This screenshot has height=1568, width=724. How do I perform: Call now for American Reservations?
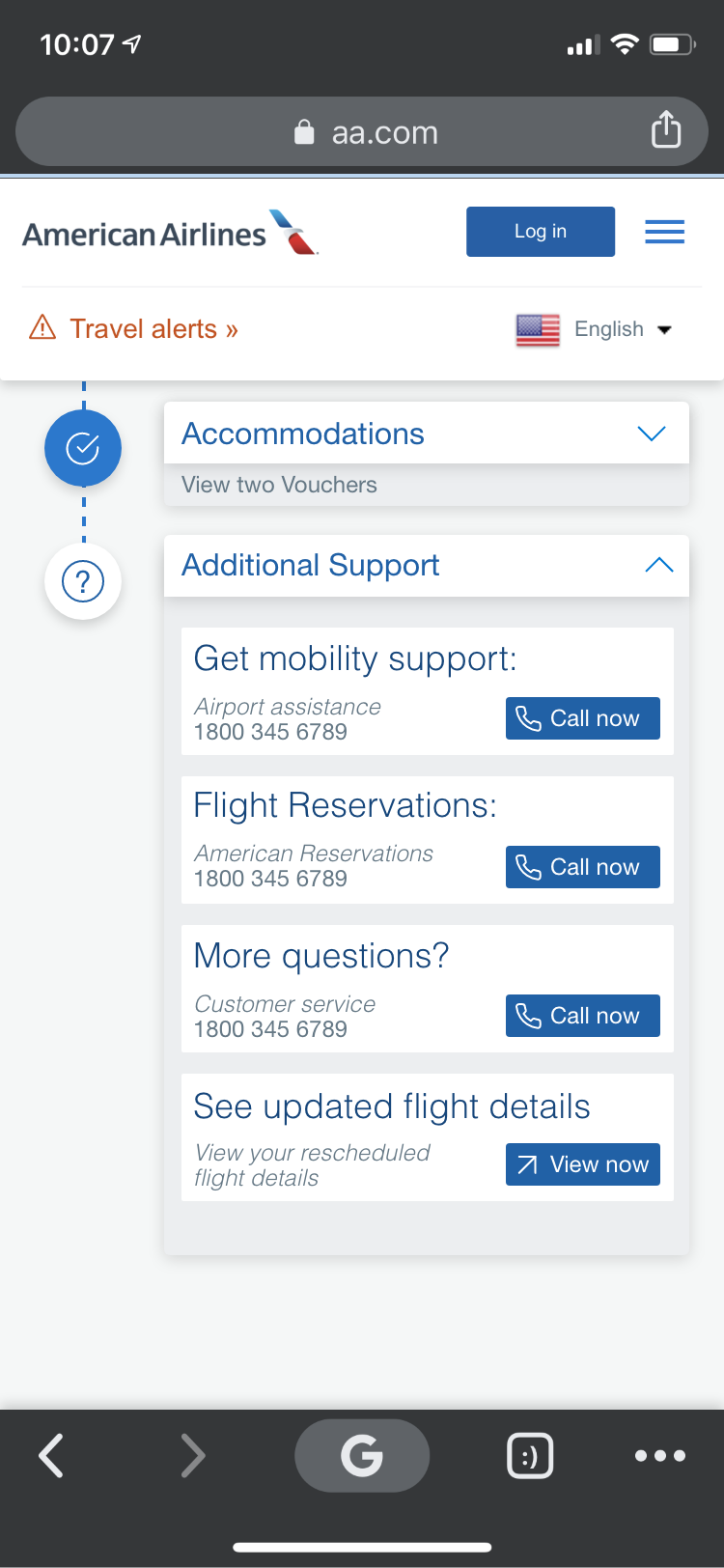point(582,867)
